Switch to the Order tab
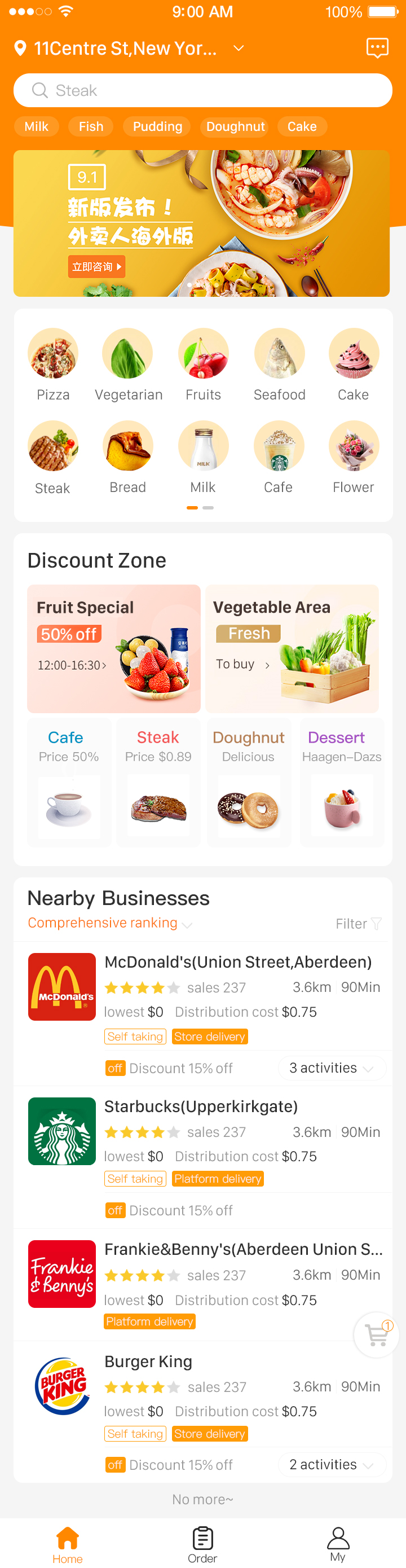Screen dimensions: 406x1568 (x=202, y=1543)
